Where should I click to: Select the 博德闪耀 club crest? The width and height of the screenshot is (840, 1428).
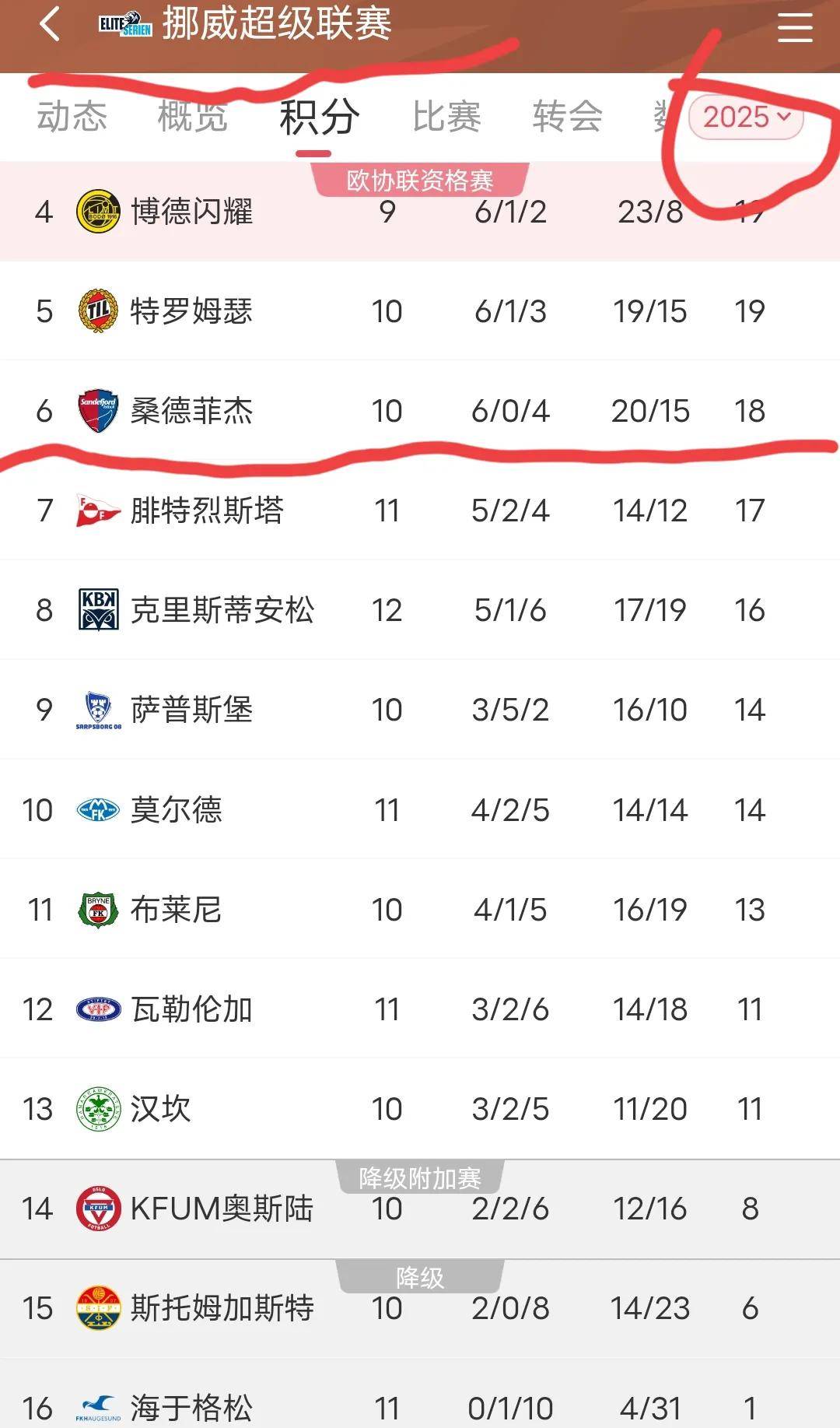click(x=97, y=212)
